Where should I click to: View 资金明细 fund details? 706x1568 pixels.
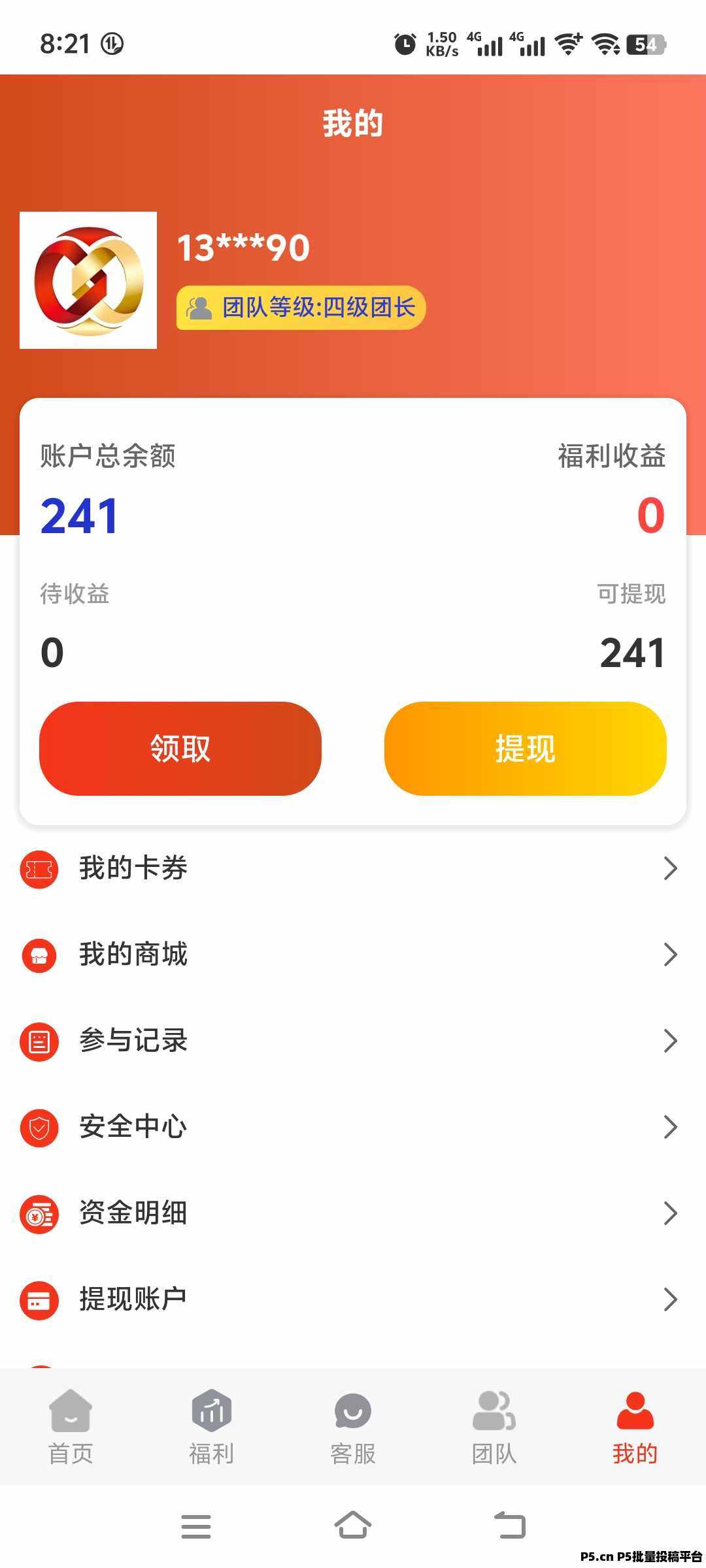pyautogui.click(x=353, y=1213)
